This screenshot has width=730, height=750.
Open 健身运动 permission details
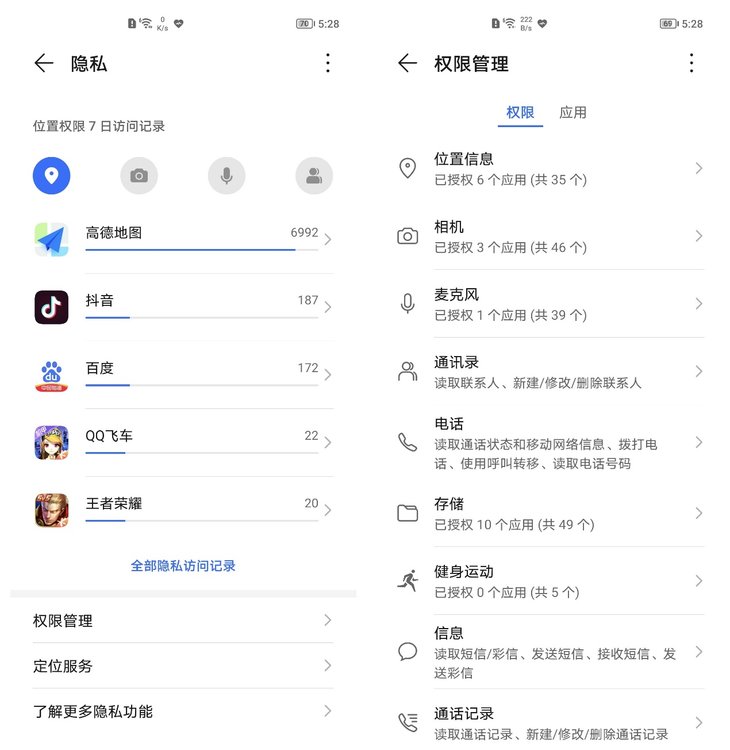(548, 581)
